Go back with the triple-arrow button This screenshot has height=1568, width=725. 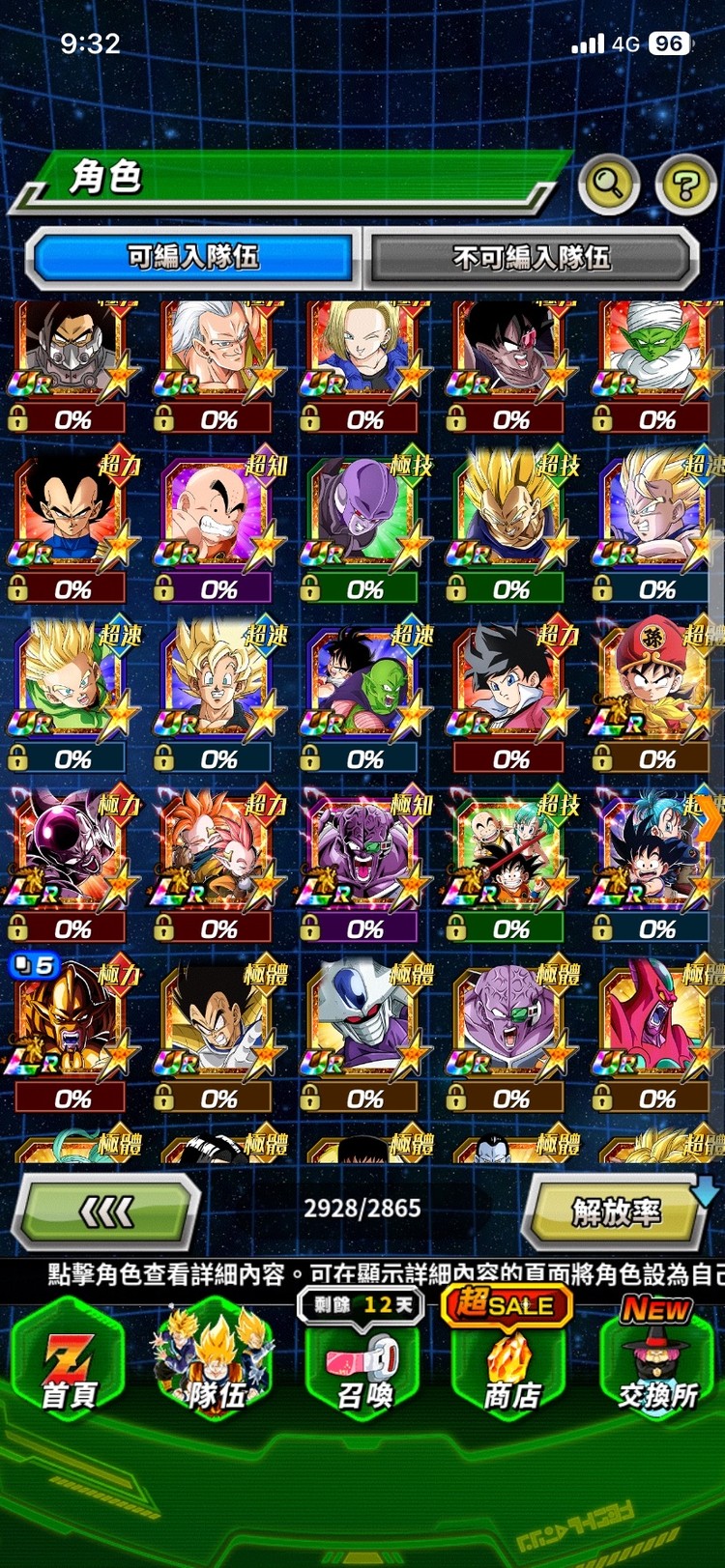(106, 1211)
